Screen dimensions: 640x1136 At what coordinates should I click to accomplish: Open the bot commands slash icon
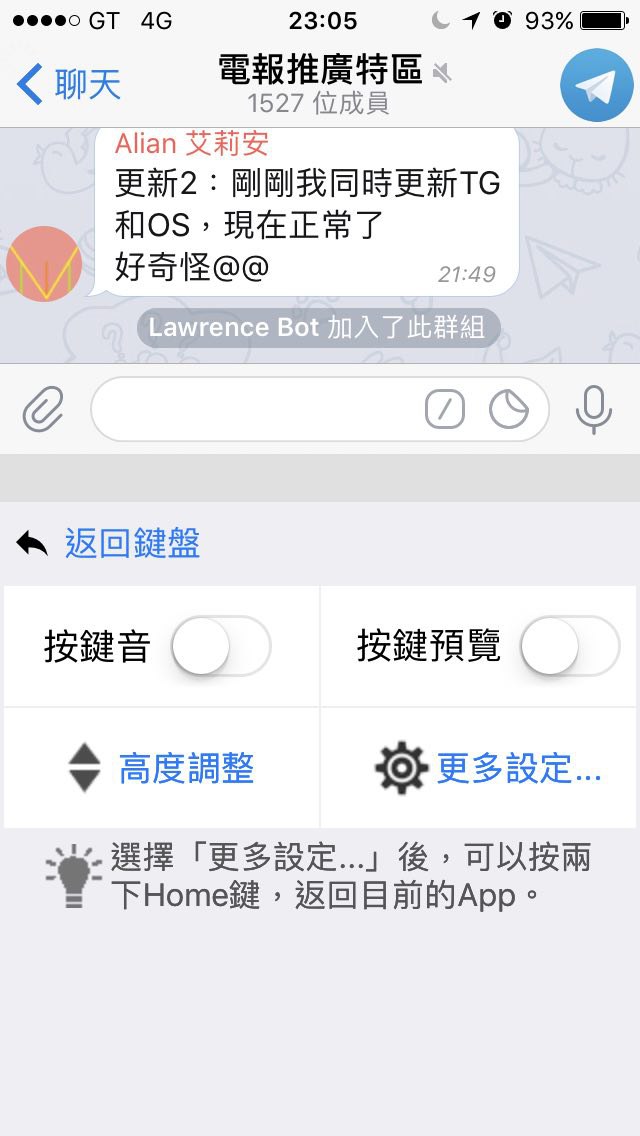[445, 409]
